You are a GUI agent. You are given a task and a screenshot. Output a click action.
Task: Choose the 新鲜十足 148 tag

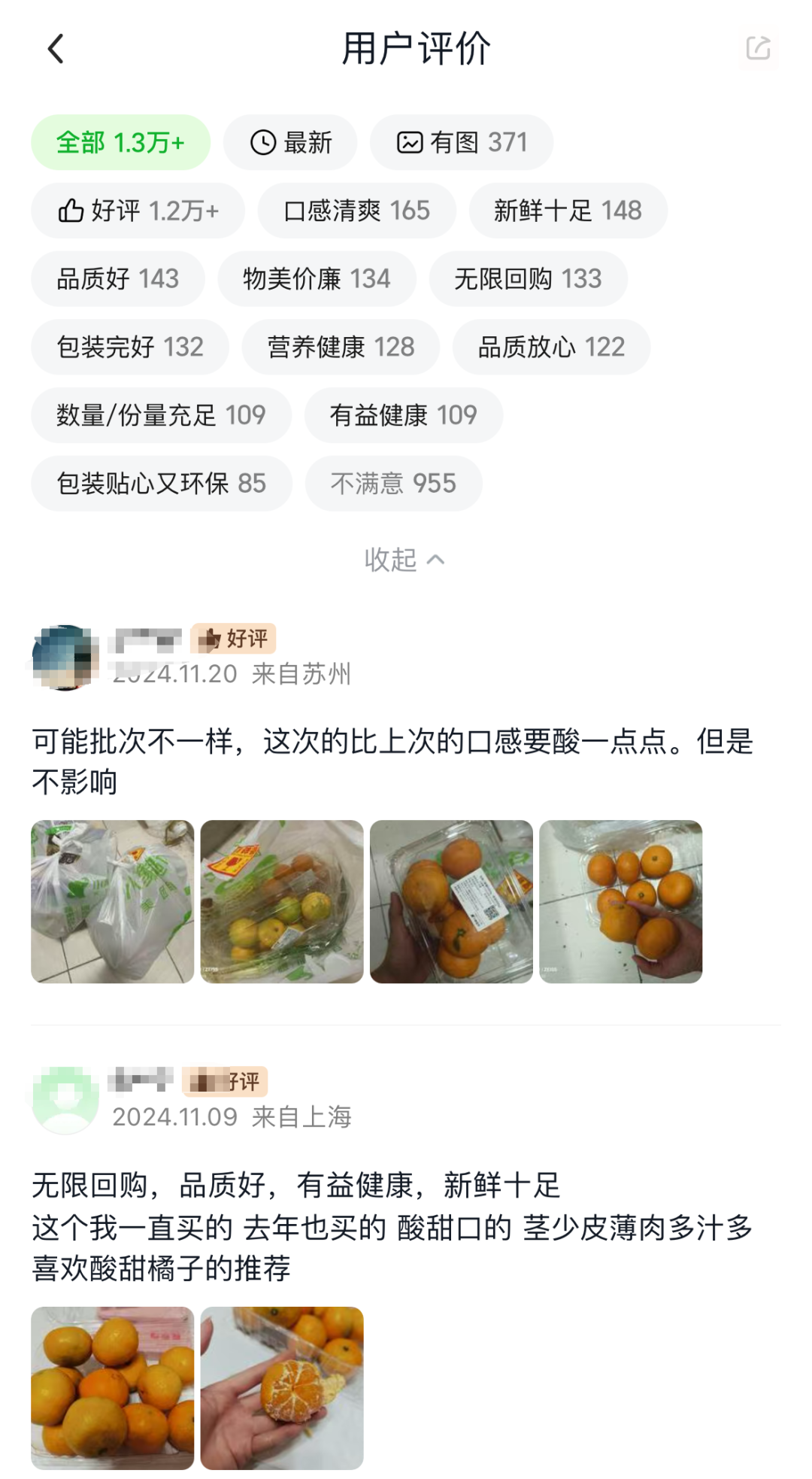point(568,211)
